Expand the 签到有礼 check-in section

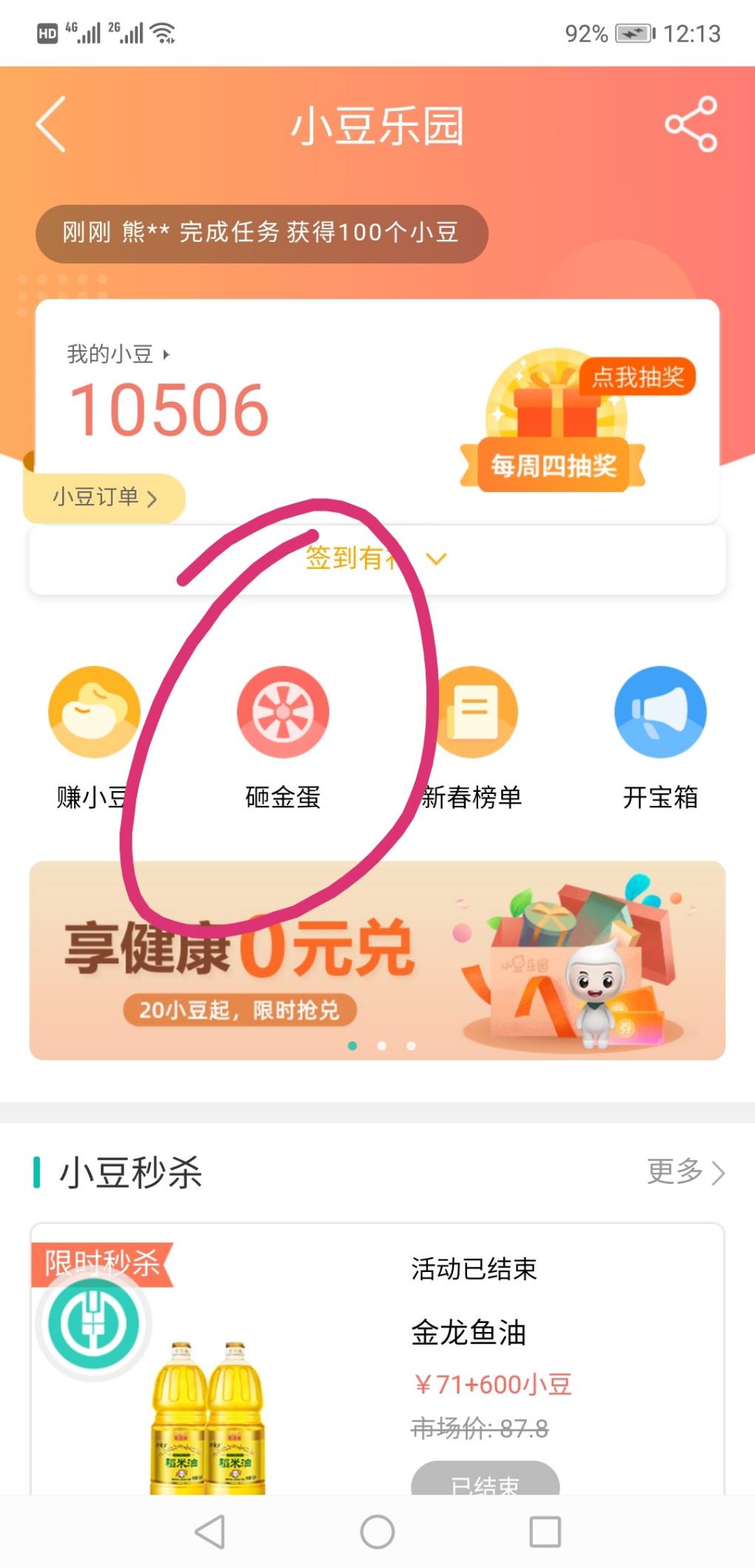coord(377,559)
